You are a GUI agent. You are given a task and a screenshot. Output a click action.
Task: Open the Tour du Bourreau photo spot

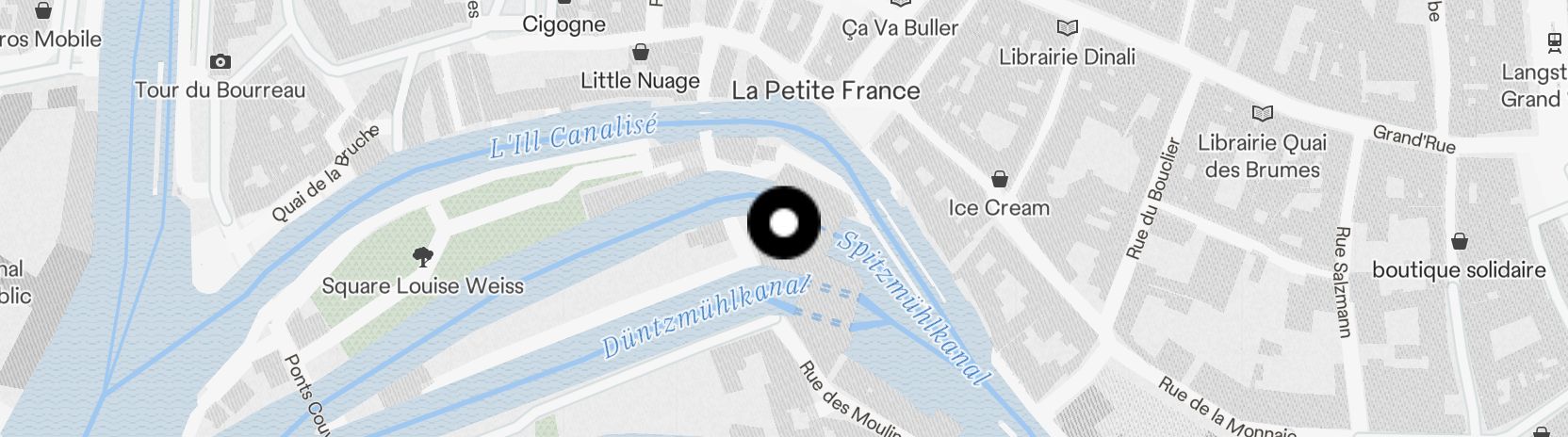click(220, 62)
